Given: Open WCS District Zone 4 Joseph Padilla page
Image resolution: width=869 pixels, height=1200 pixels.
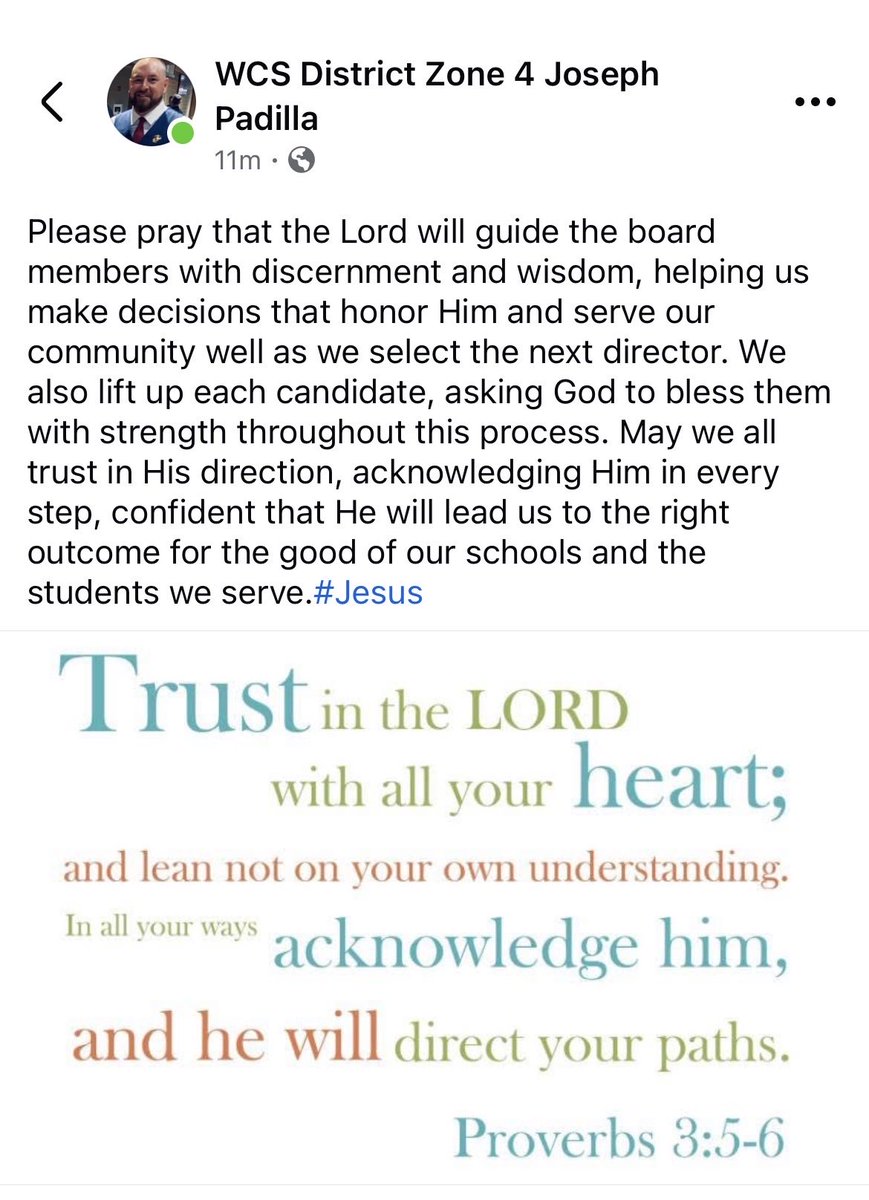Looking at the screenshot, I should tap(437, 96).
